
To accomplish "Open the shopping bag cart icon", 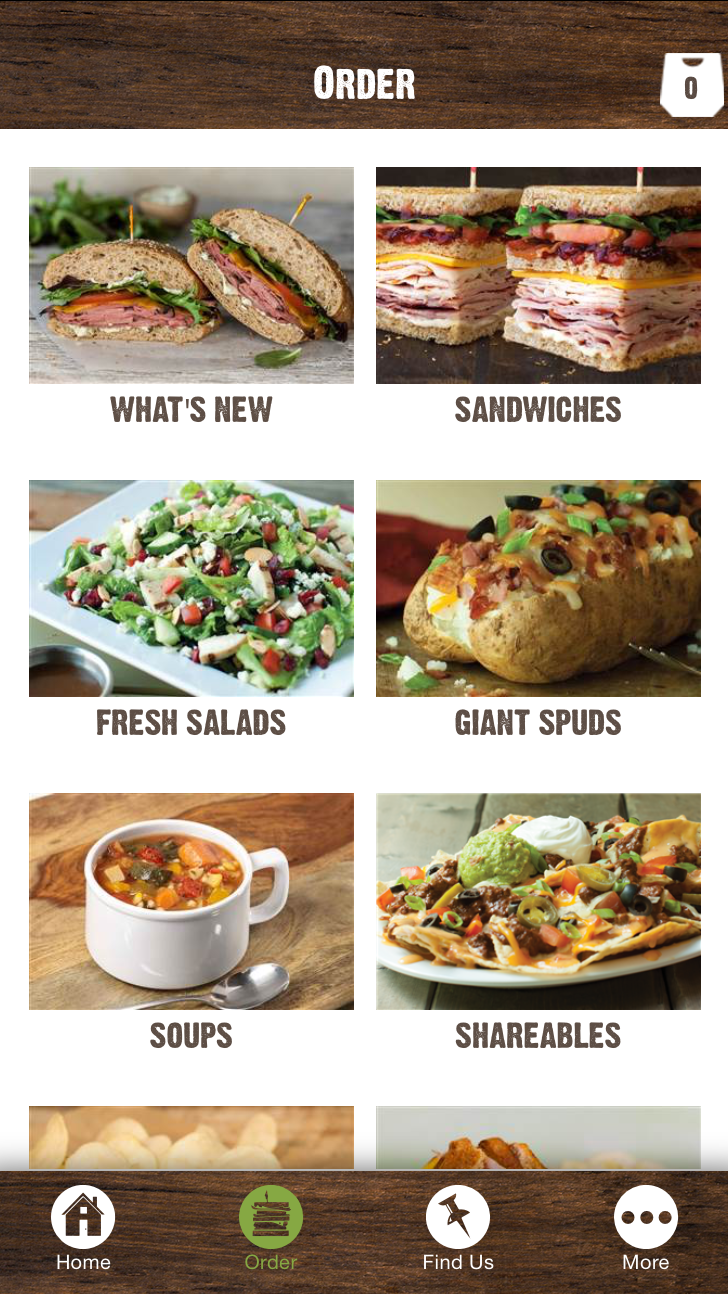I will (x=691, y=86).
